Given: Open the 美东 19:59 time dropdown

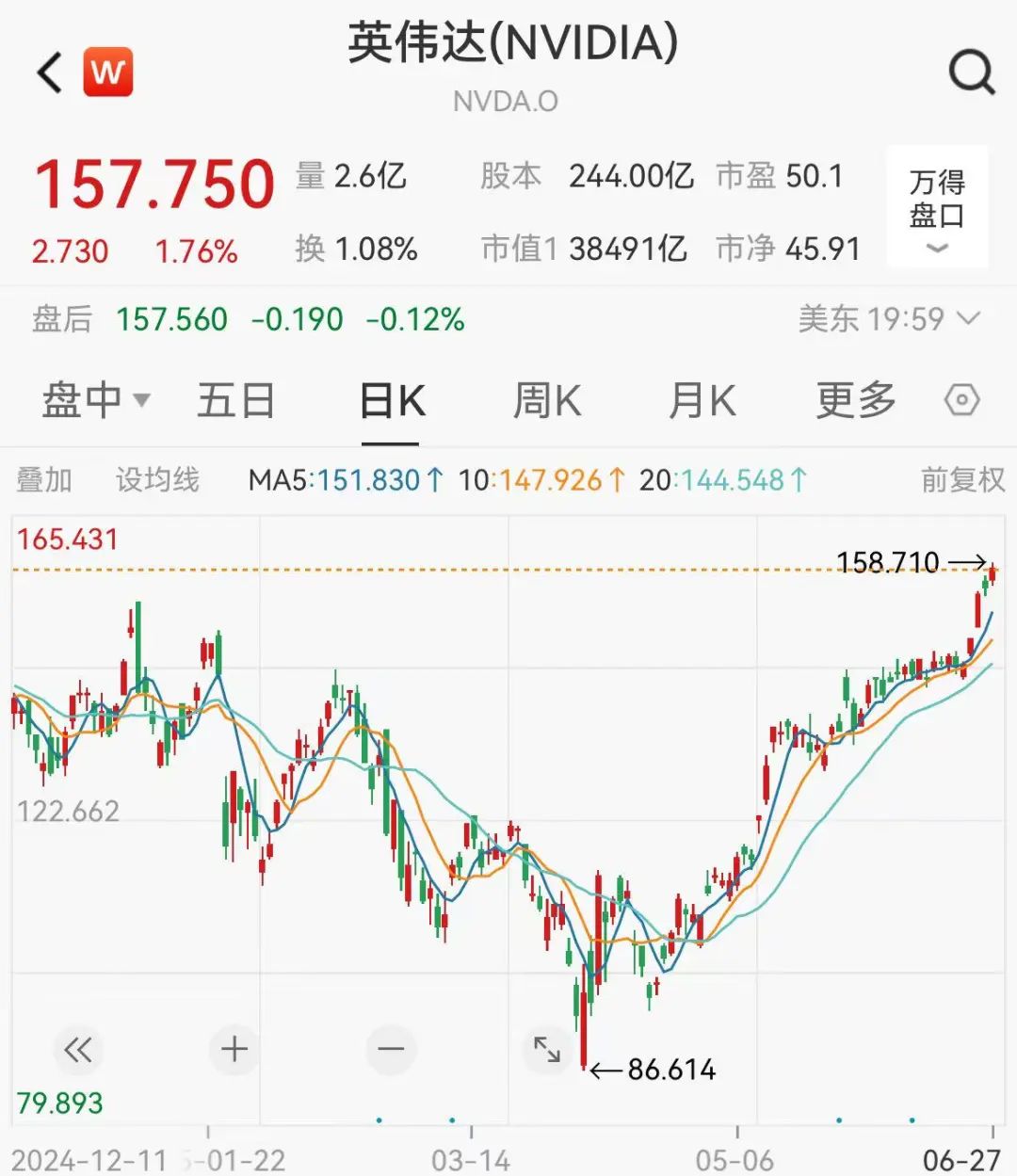Looking at the screenshot, I should 888,319.
